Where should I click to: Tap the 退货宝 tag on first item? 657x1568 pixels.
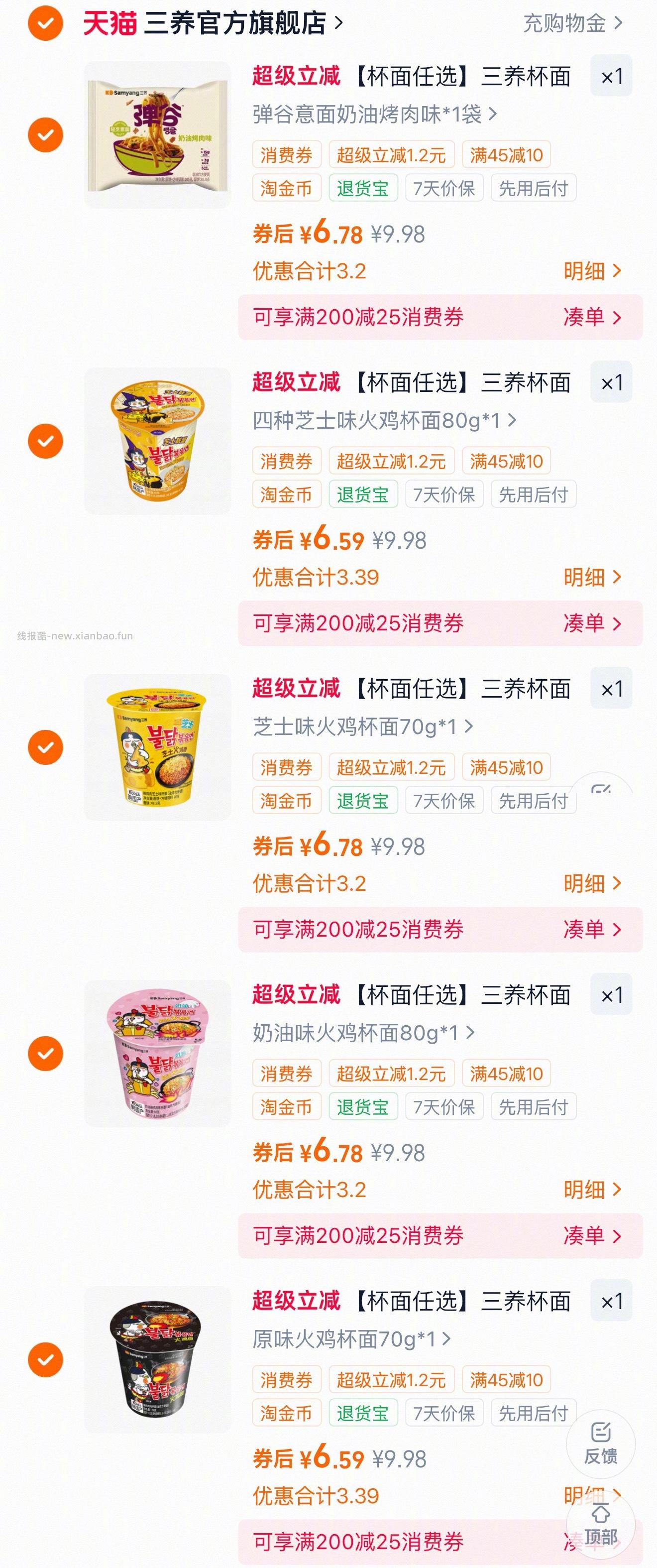pos(363,188)
